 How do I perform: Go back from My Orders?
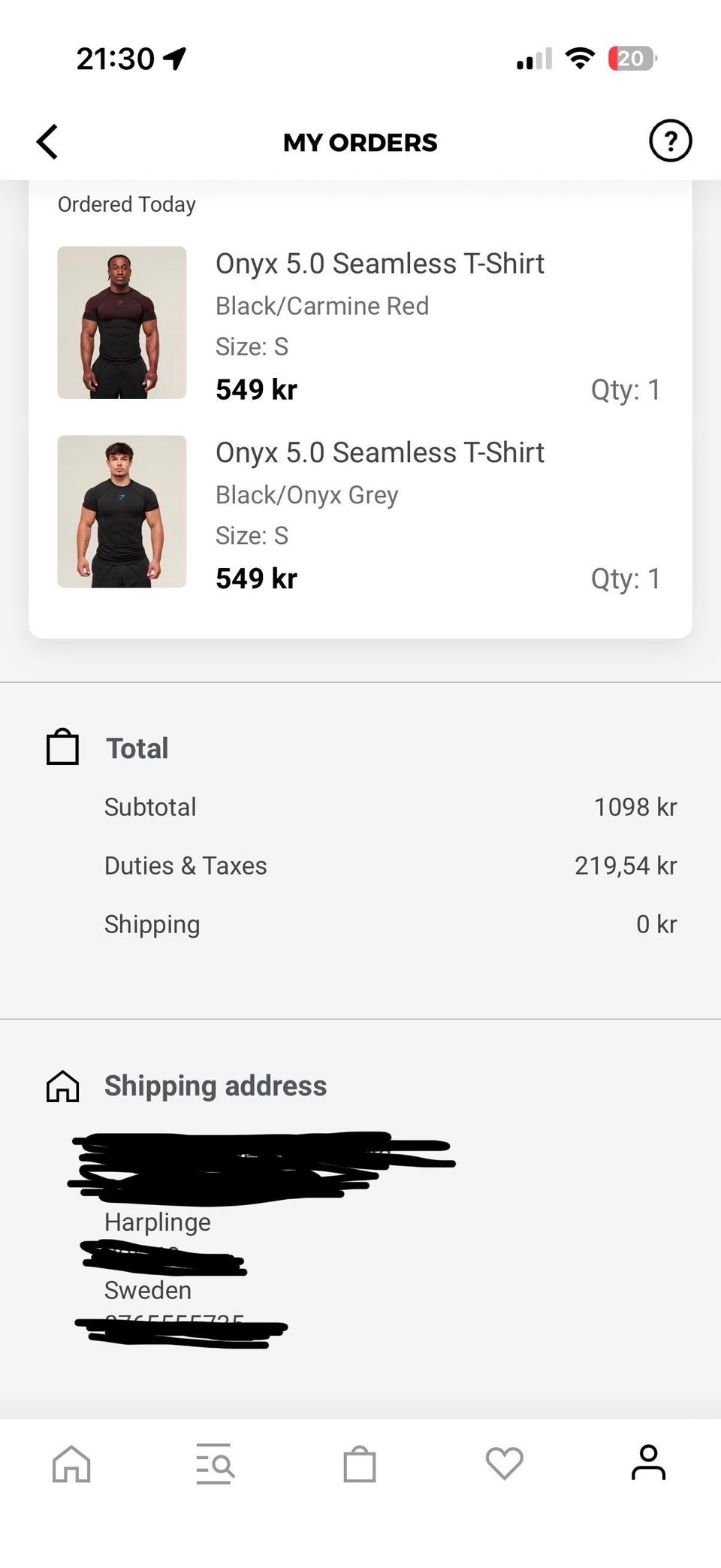click(47, 141)
